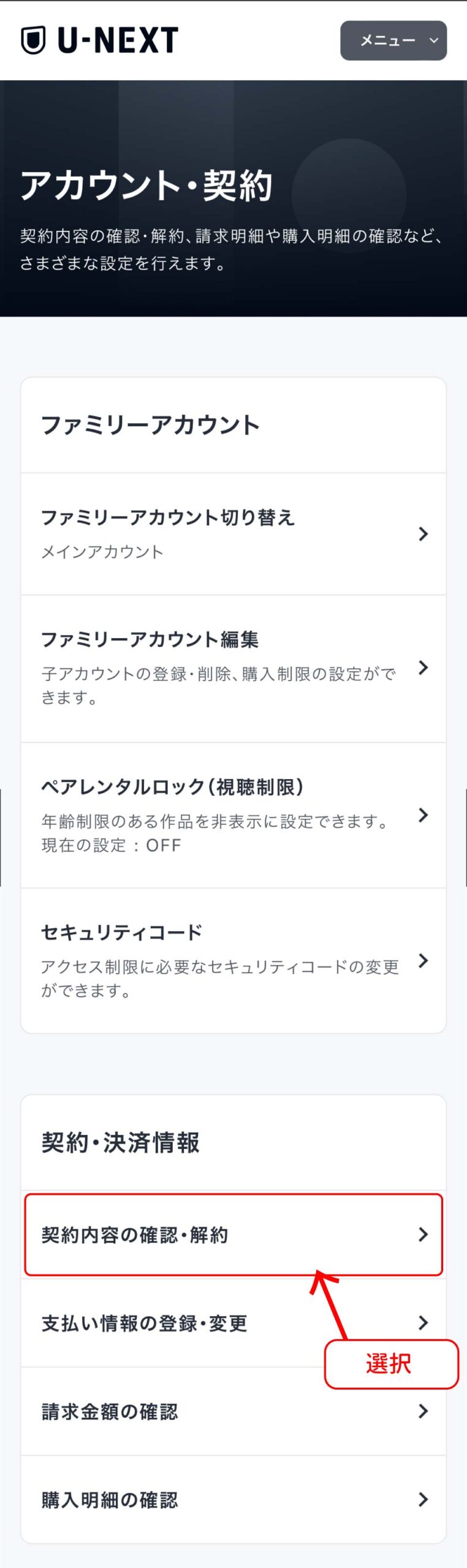
Task: Open セキュリティコード settings
Action: (x=233, y=960)
